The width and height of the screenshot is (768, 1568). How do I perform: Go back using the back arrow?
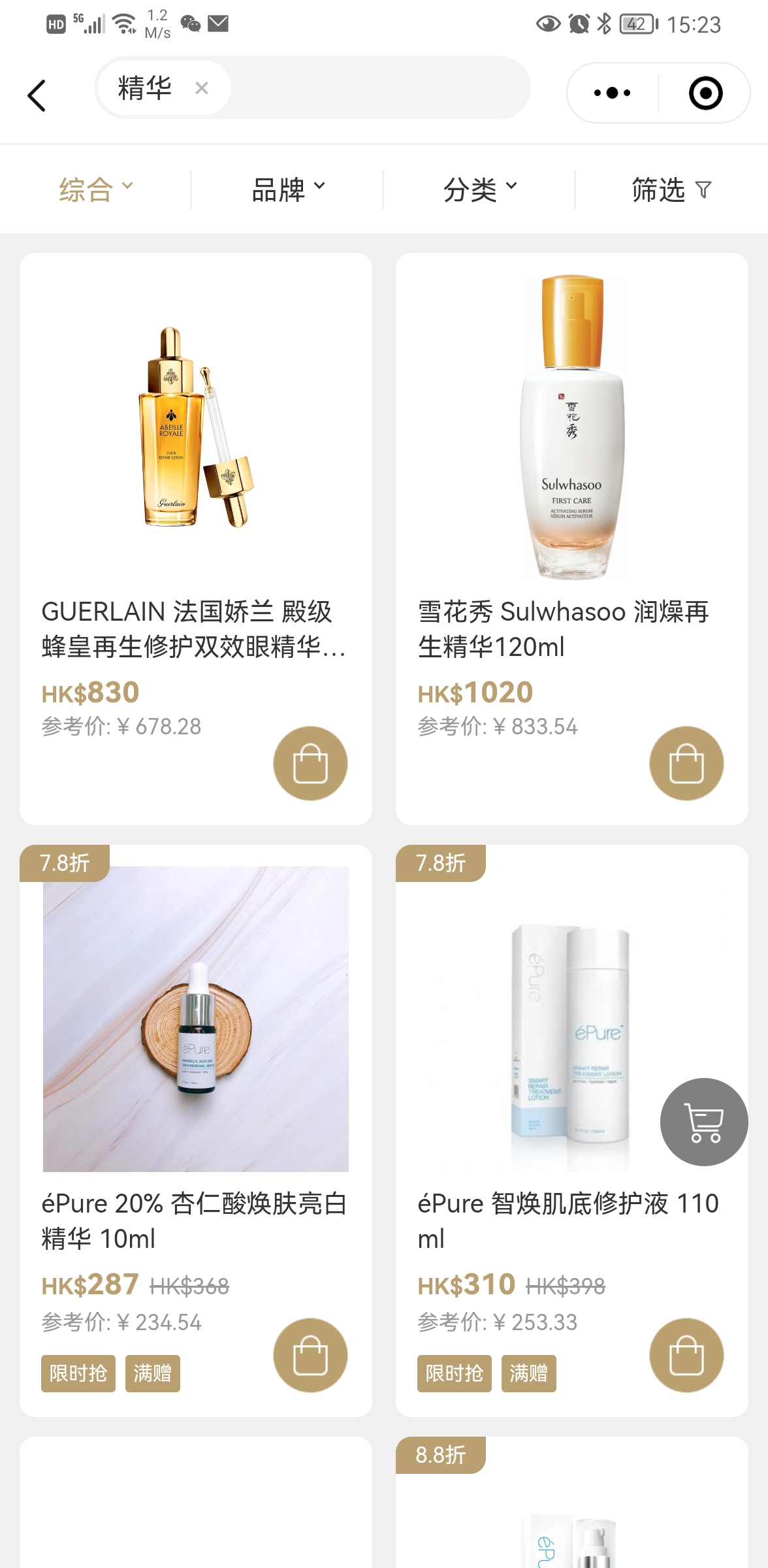coord(37,95)
